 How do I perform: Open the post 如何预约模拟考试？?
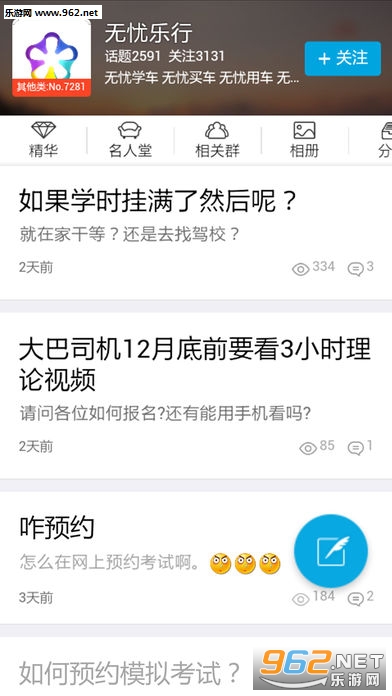(129, 673)
